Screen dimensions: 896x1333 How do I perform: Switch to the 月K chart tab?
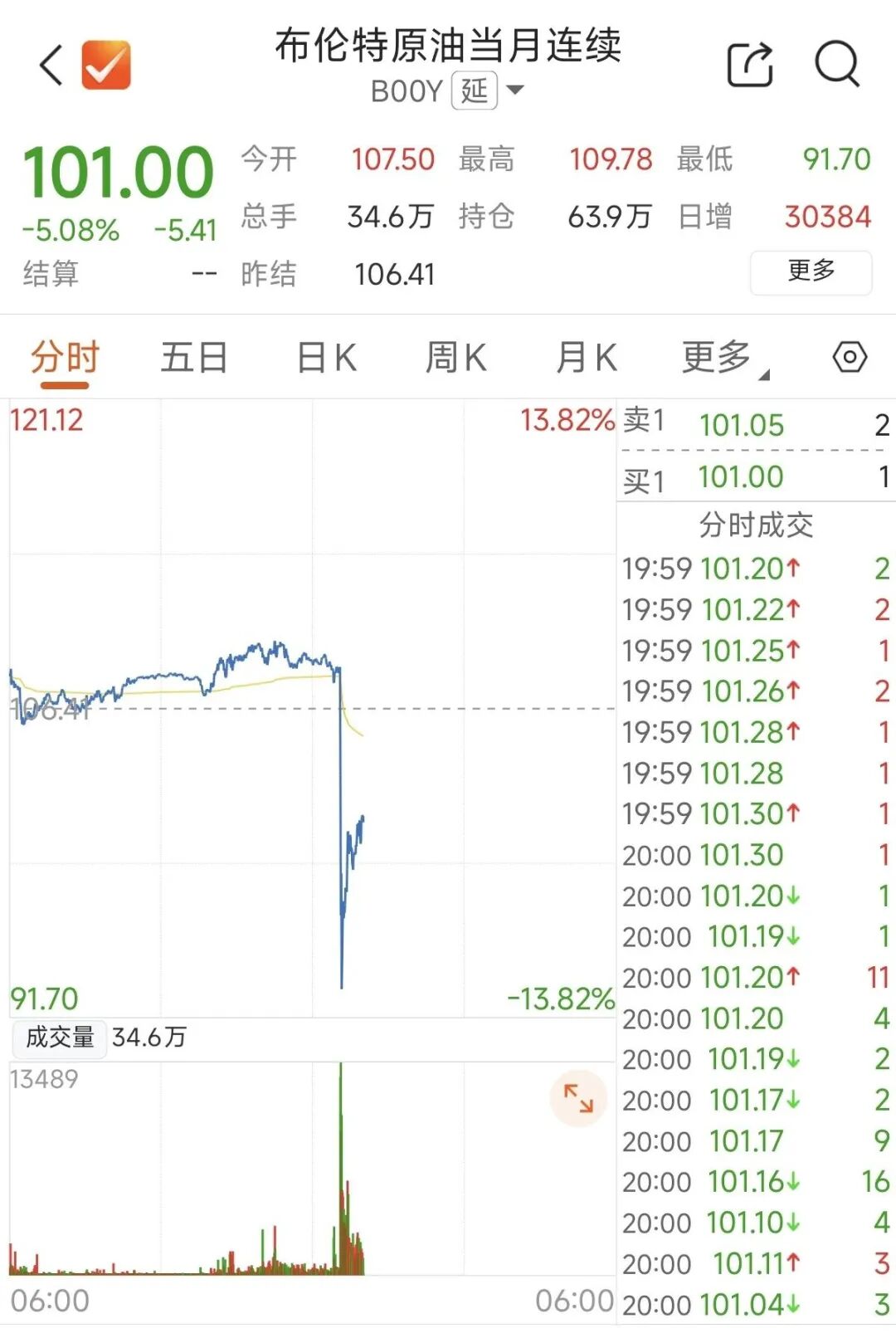tap(586, 359)
